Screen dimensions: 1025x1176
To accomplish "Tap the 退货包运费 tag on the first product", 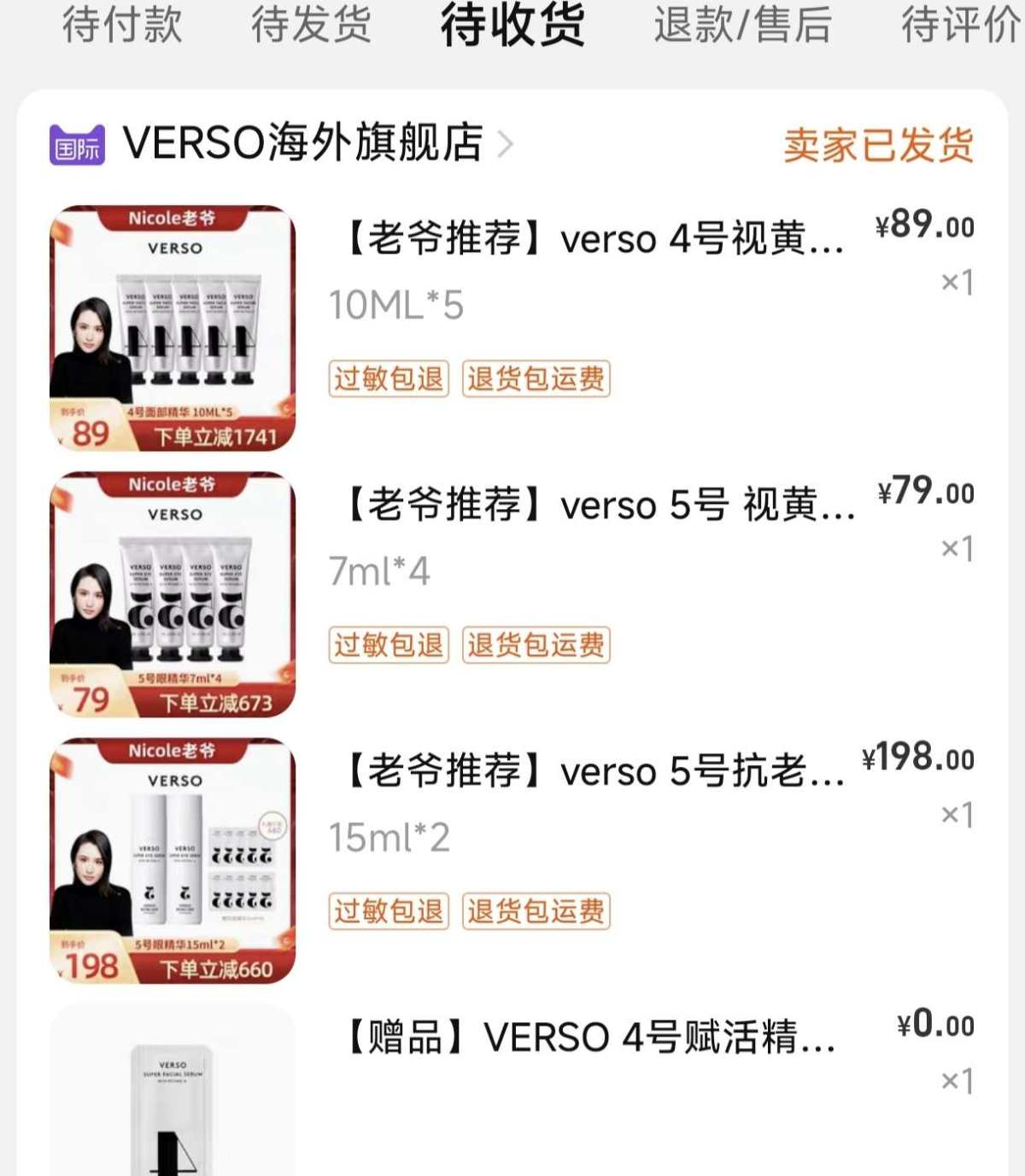I will (534, 378).
